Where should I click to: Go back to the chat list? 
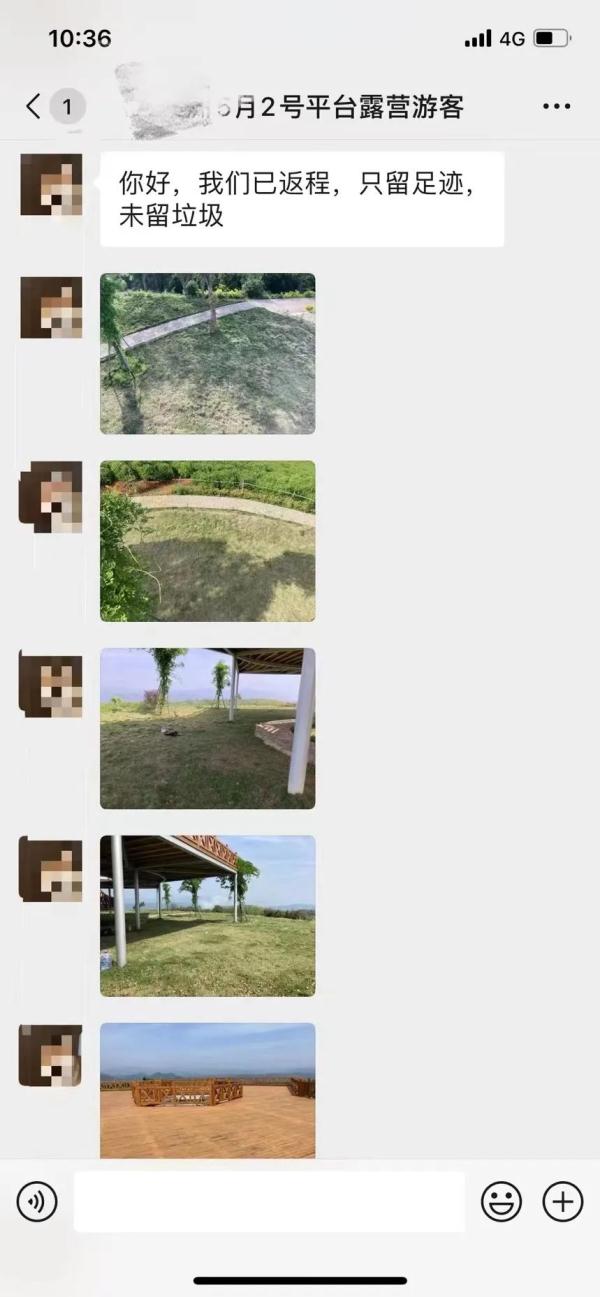tap(35, 106)
